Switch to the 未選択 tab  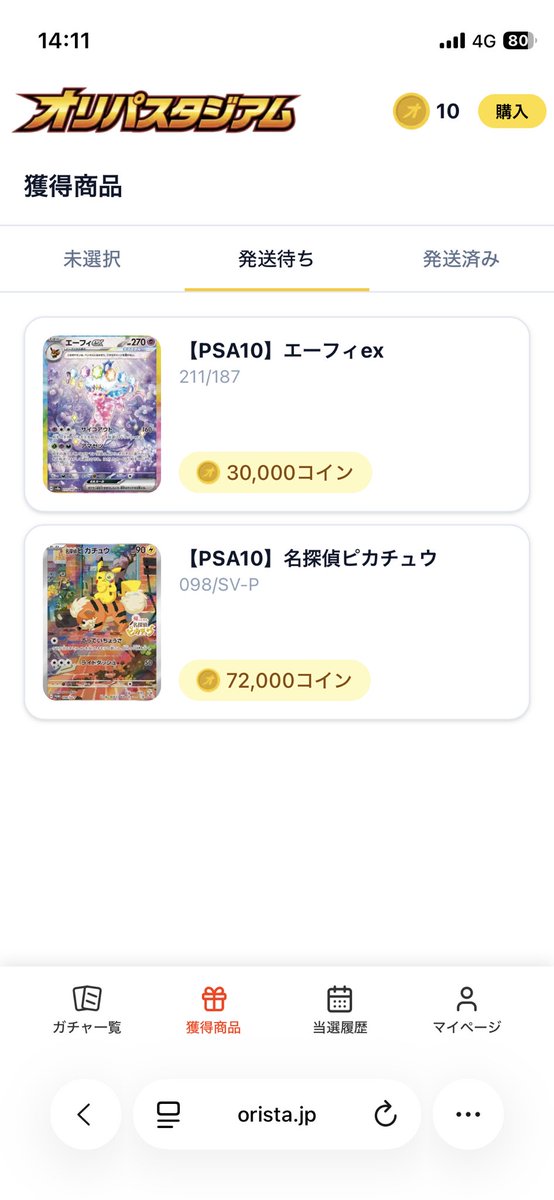pos(92,259)
